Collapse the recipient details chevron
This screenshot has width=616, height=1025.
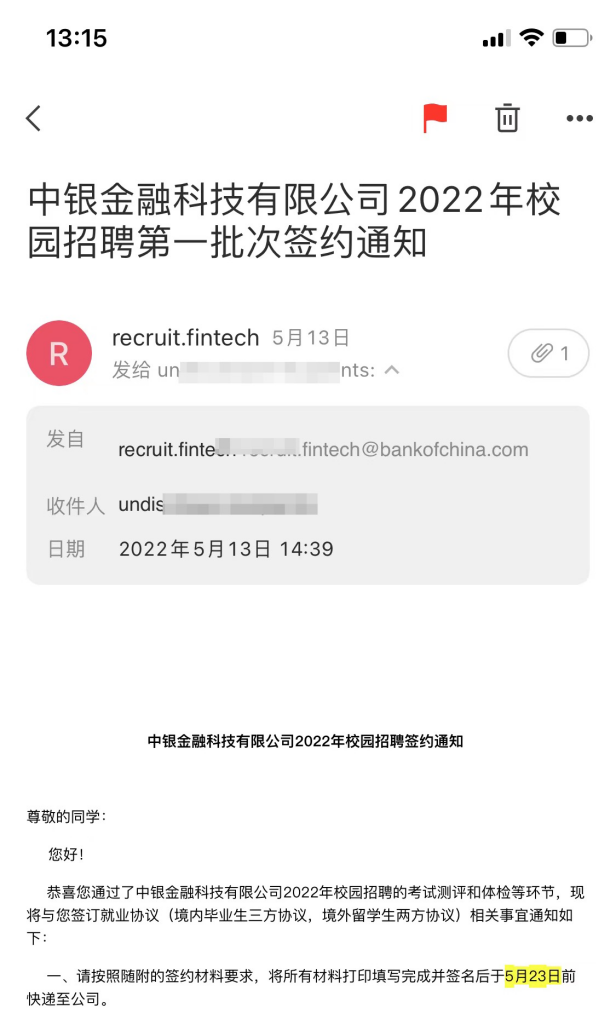tap(392, 370)
